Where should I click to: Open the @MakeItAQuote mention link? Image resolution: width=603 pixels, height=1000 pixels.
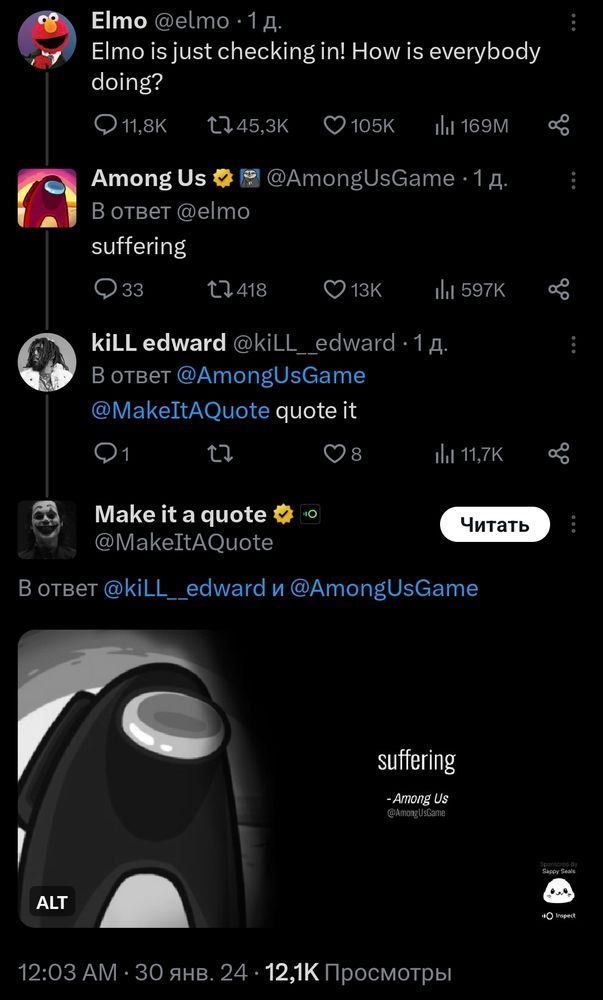coord(180,410)
